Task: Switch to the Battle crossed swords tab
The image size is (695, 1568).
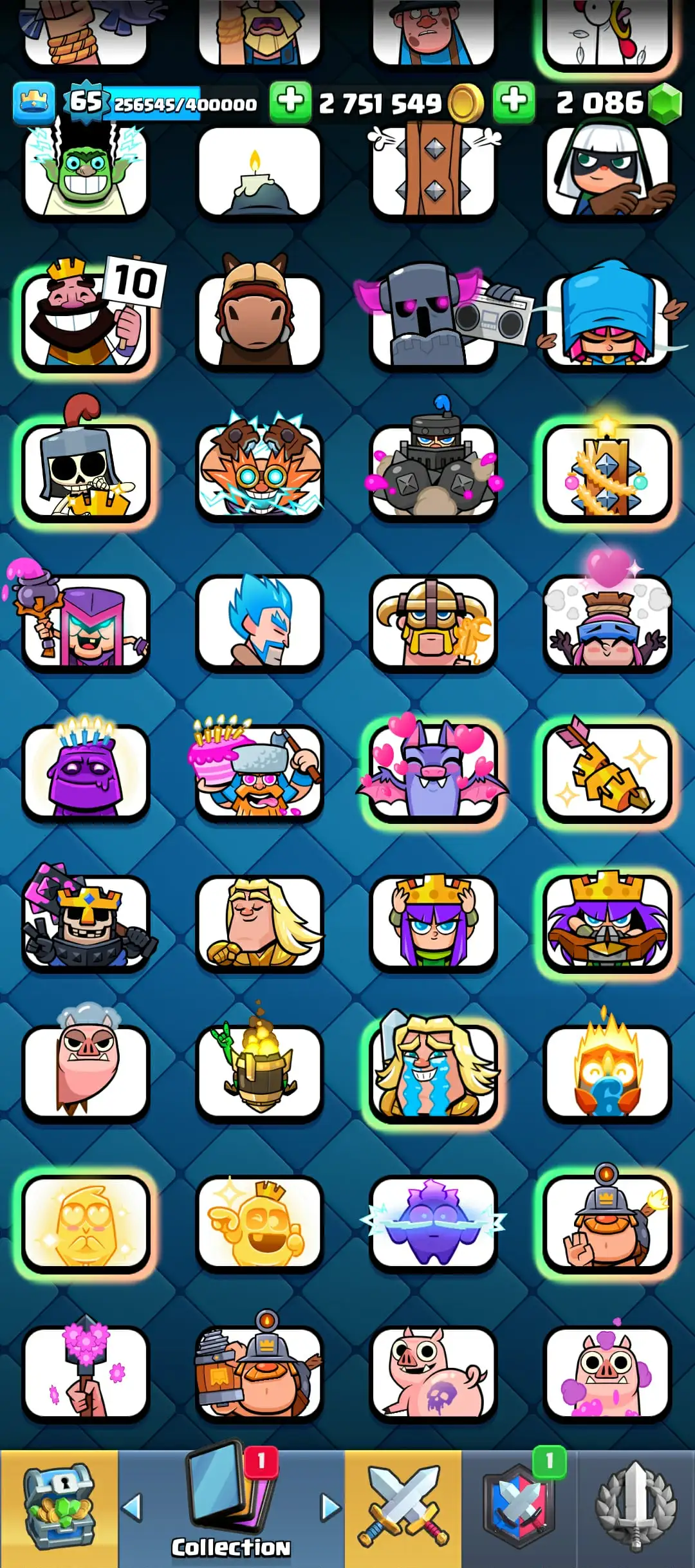Action: coord(403,1507)
